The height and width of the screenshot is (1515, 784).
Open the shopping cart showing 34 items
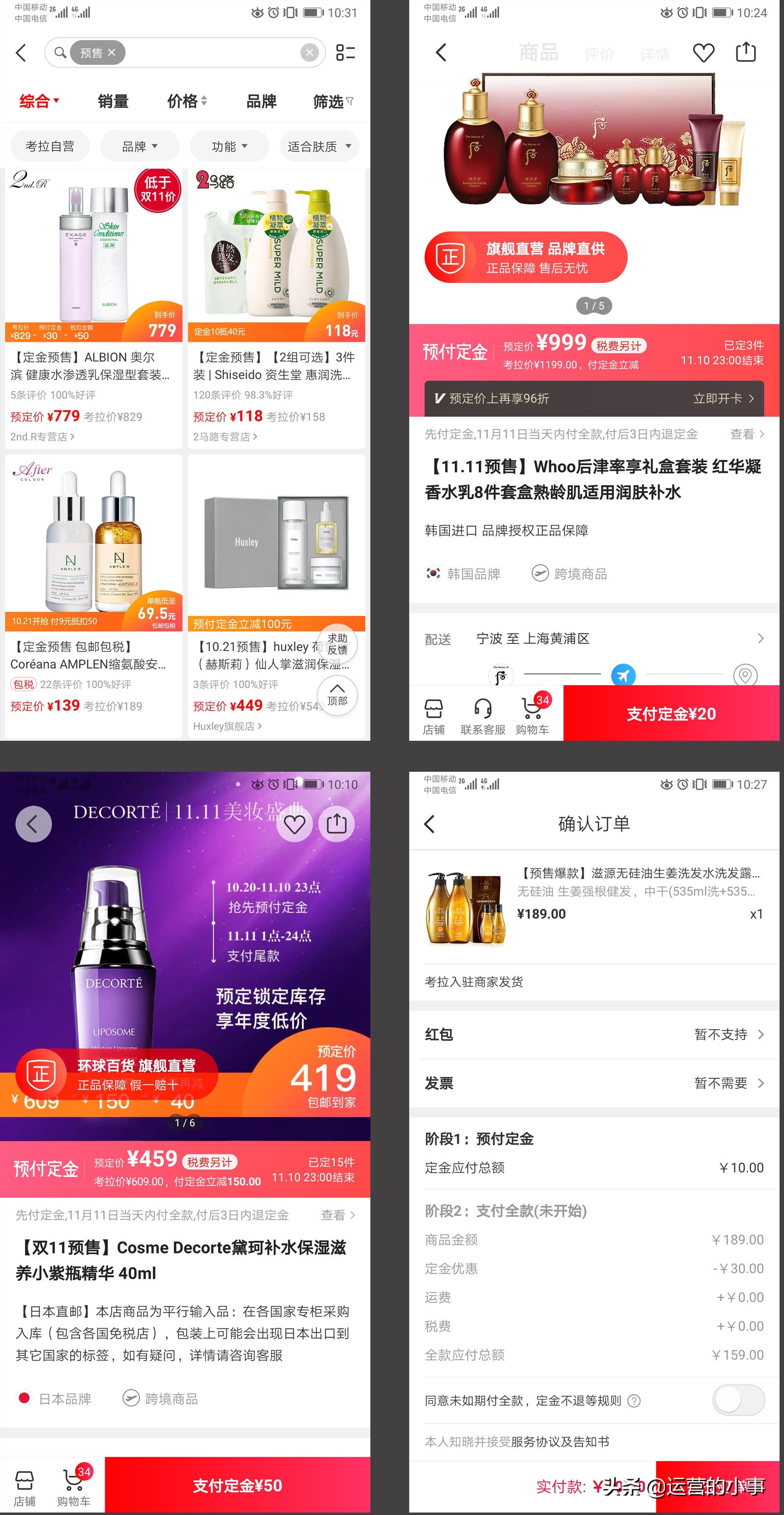[x=532, y=713]
